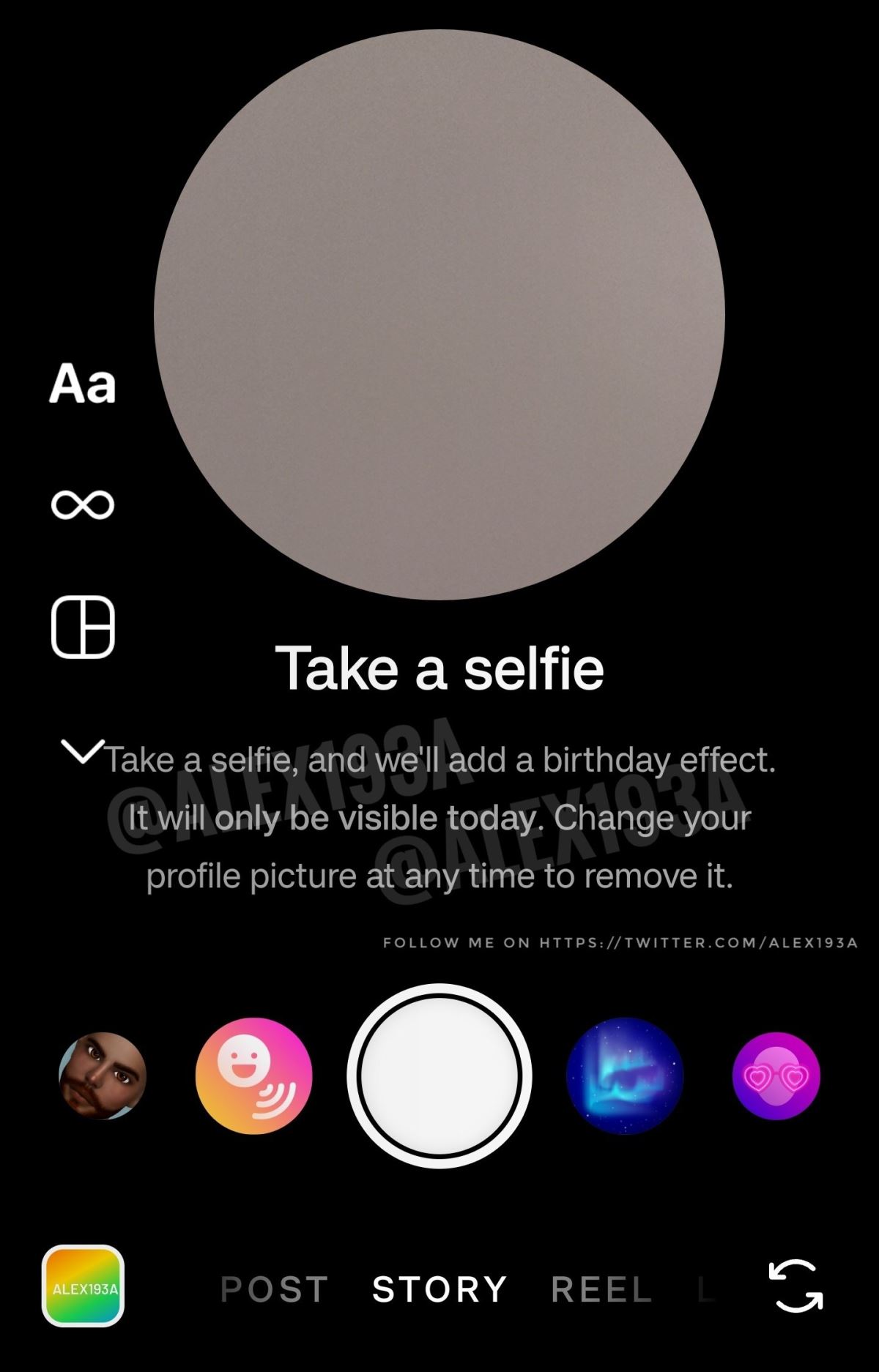Screen dimensions: 879x1372
Task: Switch to the POST mode
Action: [274, 1289]
